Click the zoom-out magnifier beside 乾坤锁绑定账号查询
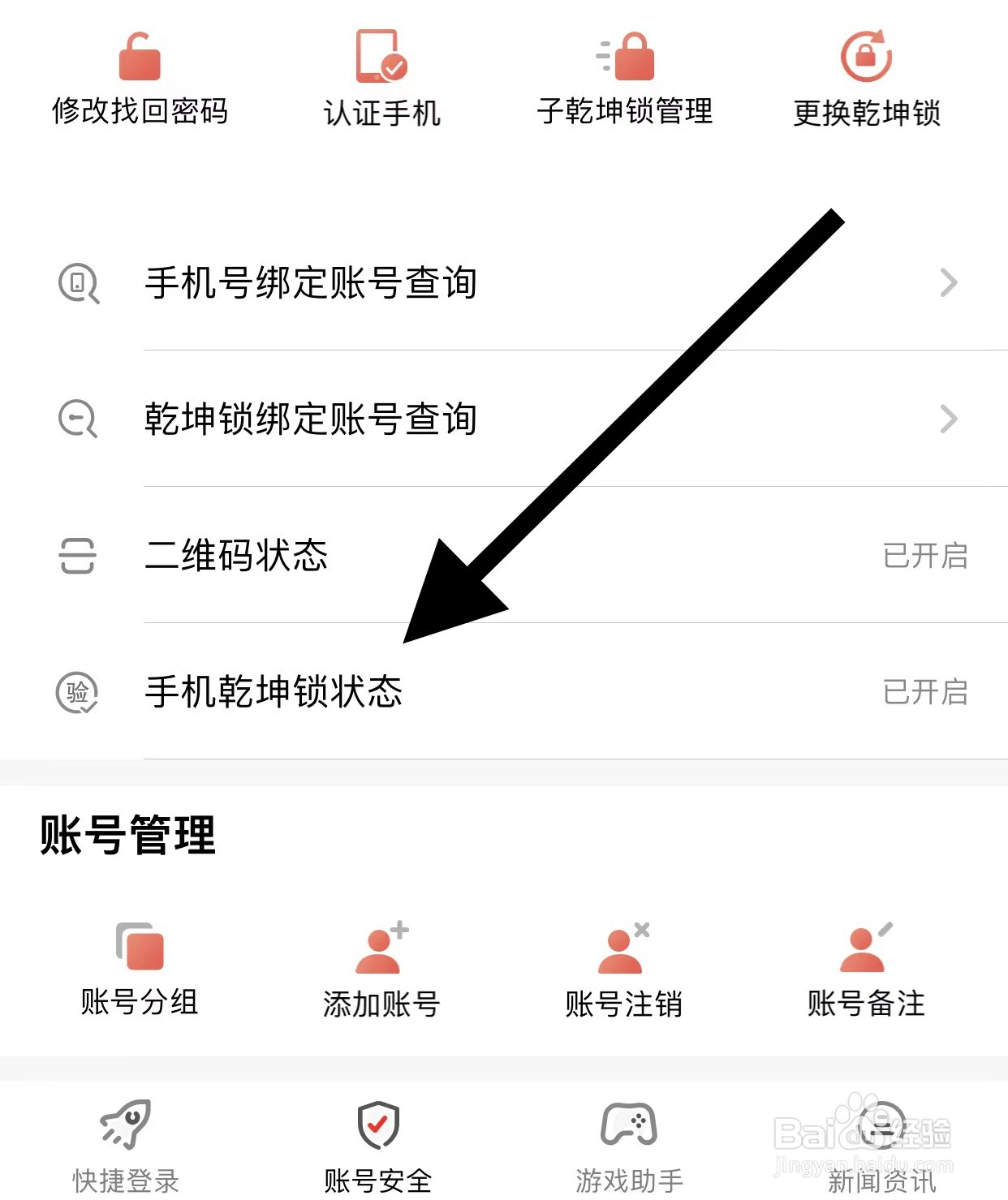Viewport: 1008px width, 1200px height. pyautogui.click(x=77, y=419)
